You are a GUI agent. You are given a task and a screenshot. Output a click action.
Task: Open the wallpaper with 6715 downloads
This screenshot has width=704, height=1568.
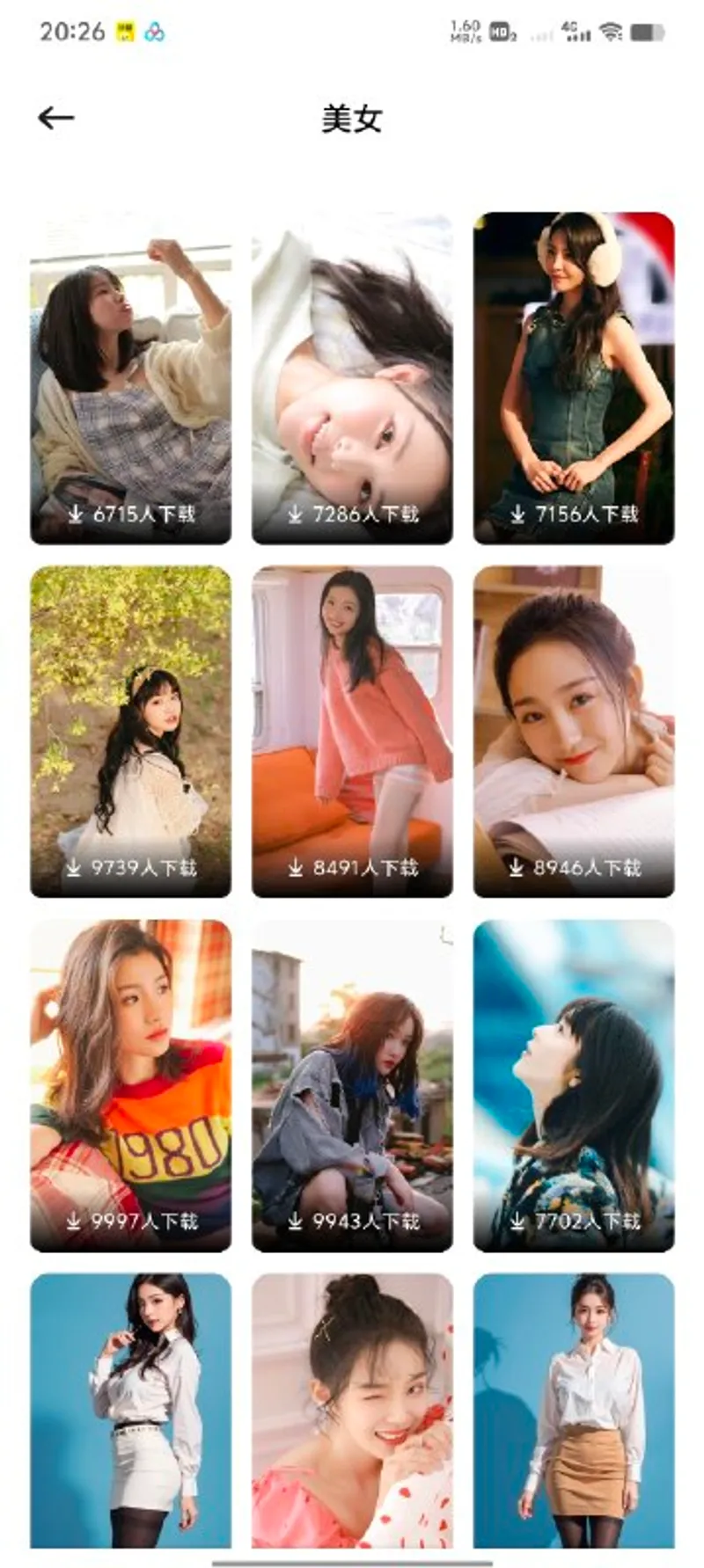tap(130, 378)
